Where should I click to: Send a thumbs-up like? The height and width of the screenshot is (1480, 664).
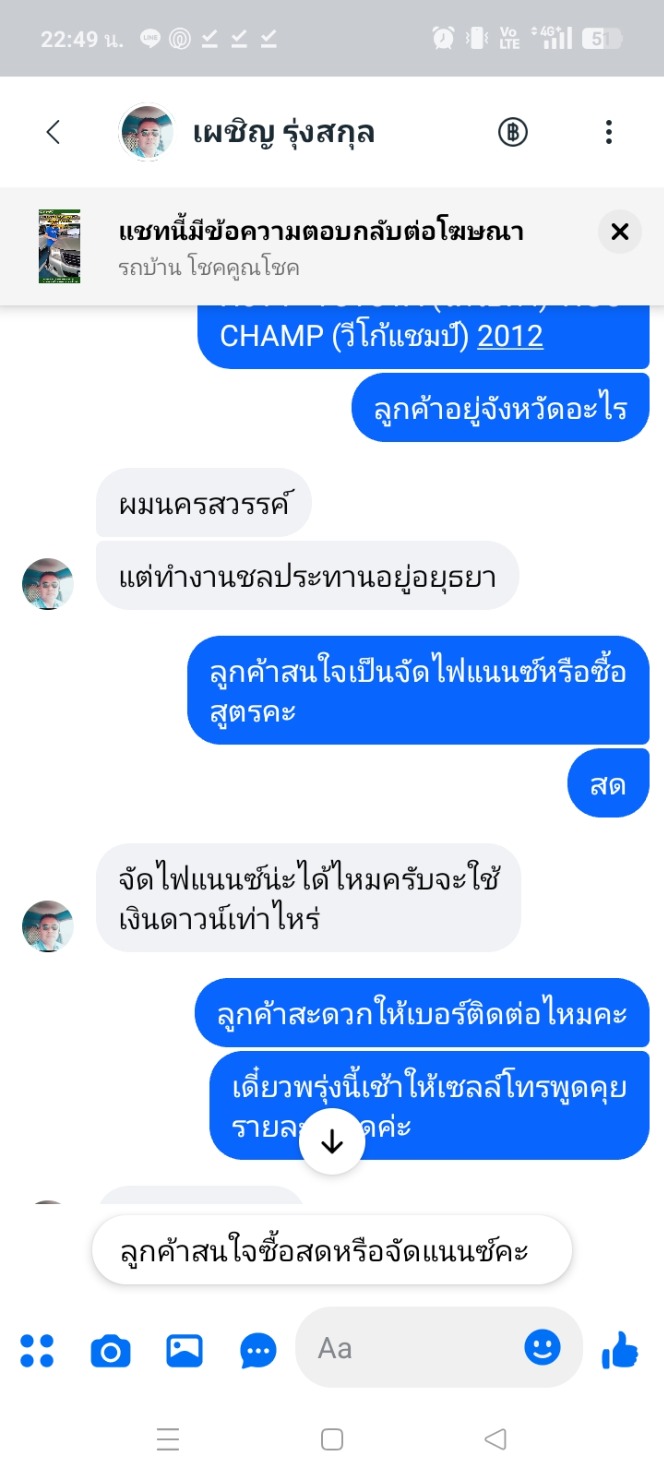[x=620, y=1351]
